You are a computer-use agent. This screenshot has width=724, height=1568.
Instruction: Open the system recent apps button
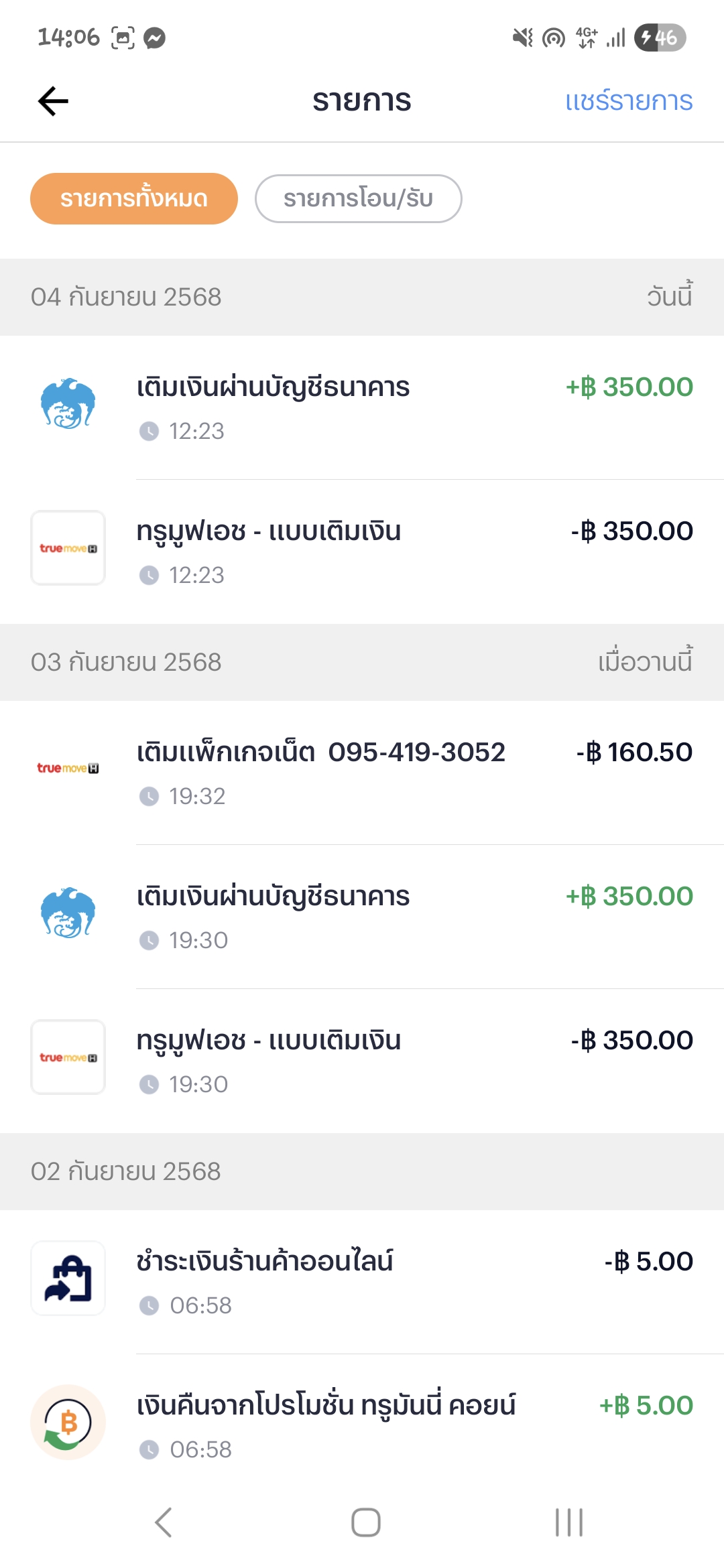569,1522
